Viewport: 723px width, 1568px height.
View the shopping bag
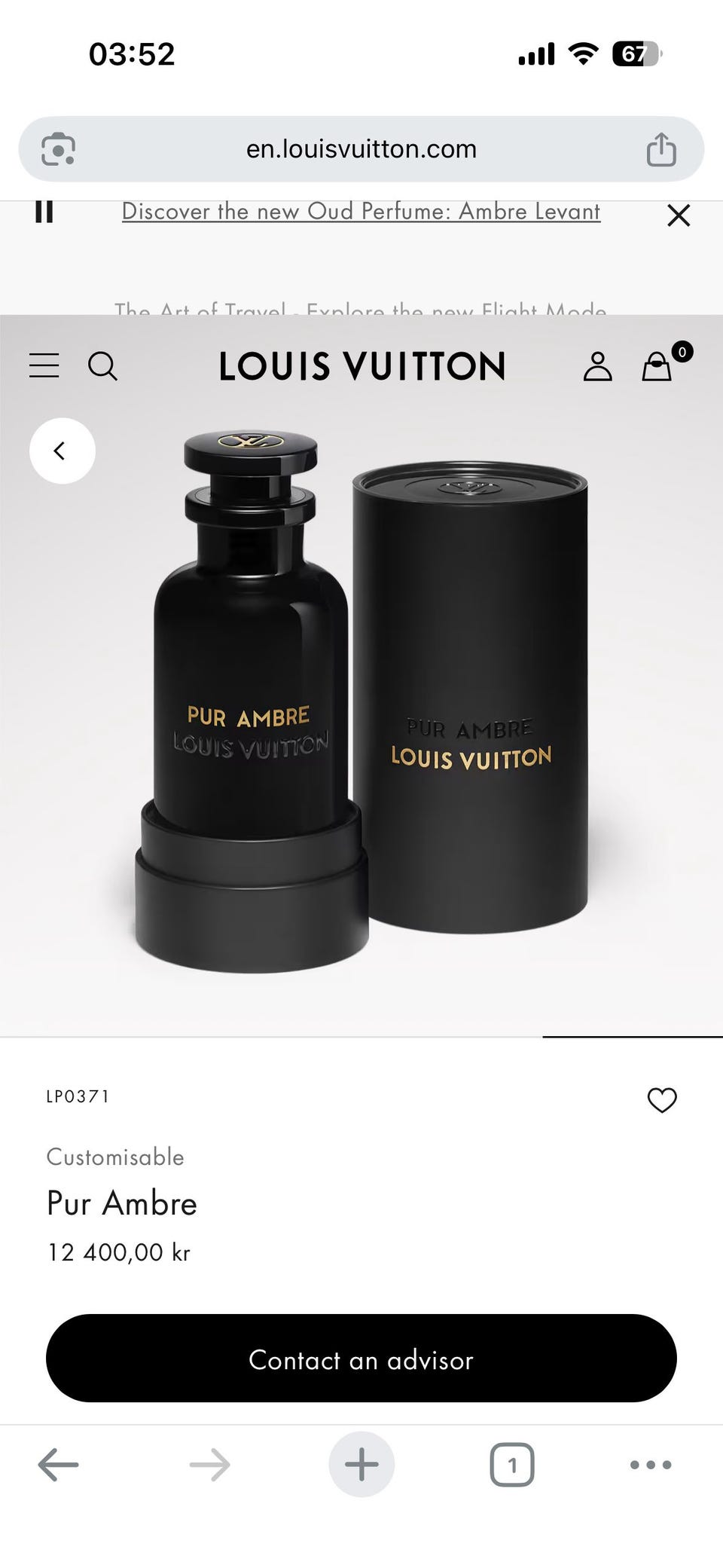657,366
